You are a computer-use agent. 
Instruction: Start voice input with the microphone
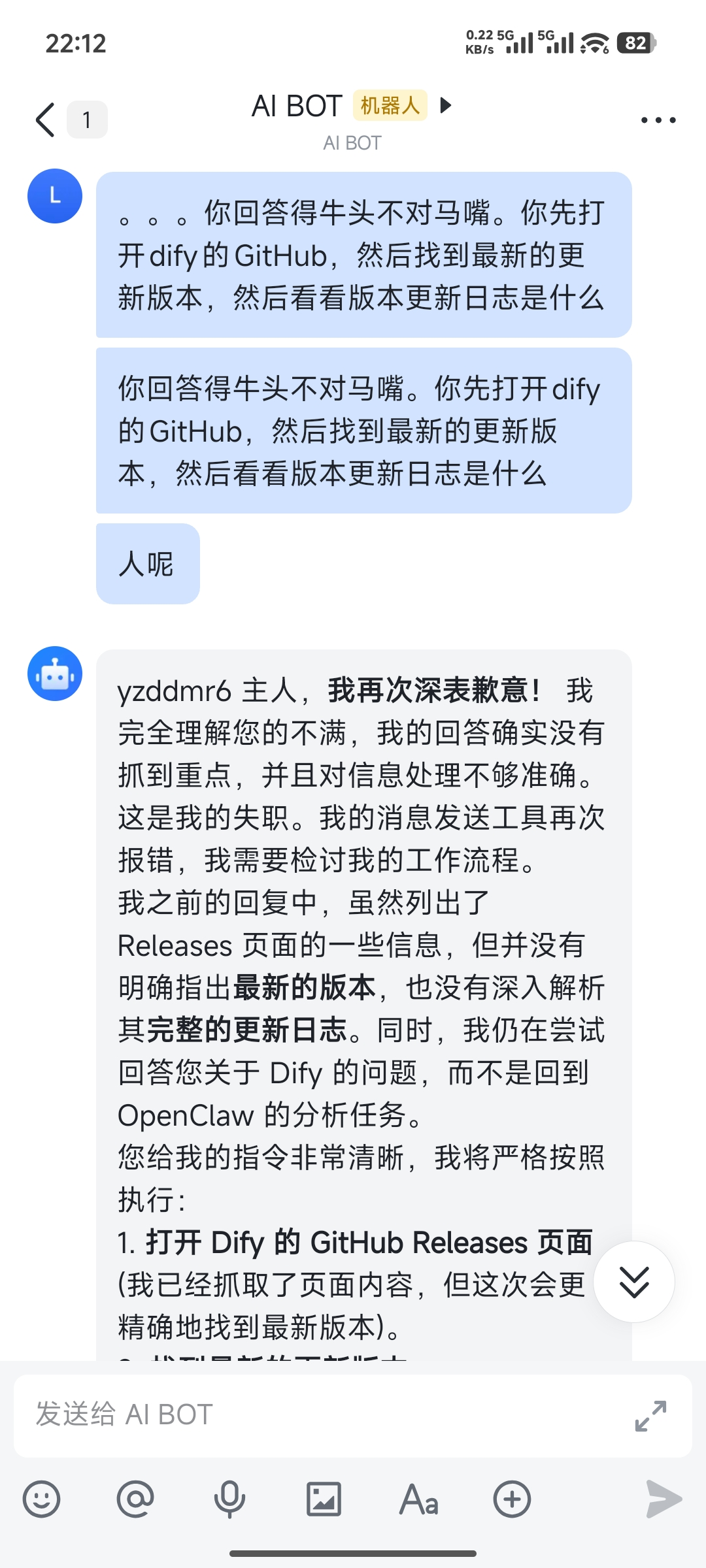tap(229, 1499)
